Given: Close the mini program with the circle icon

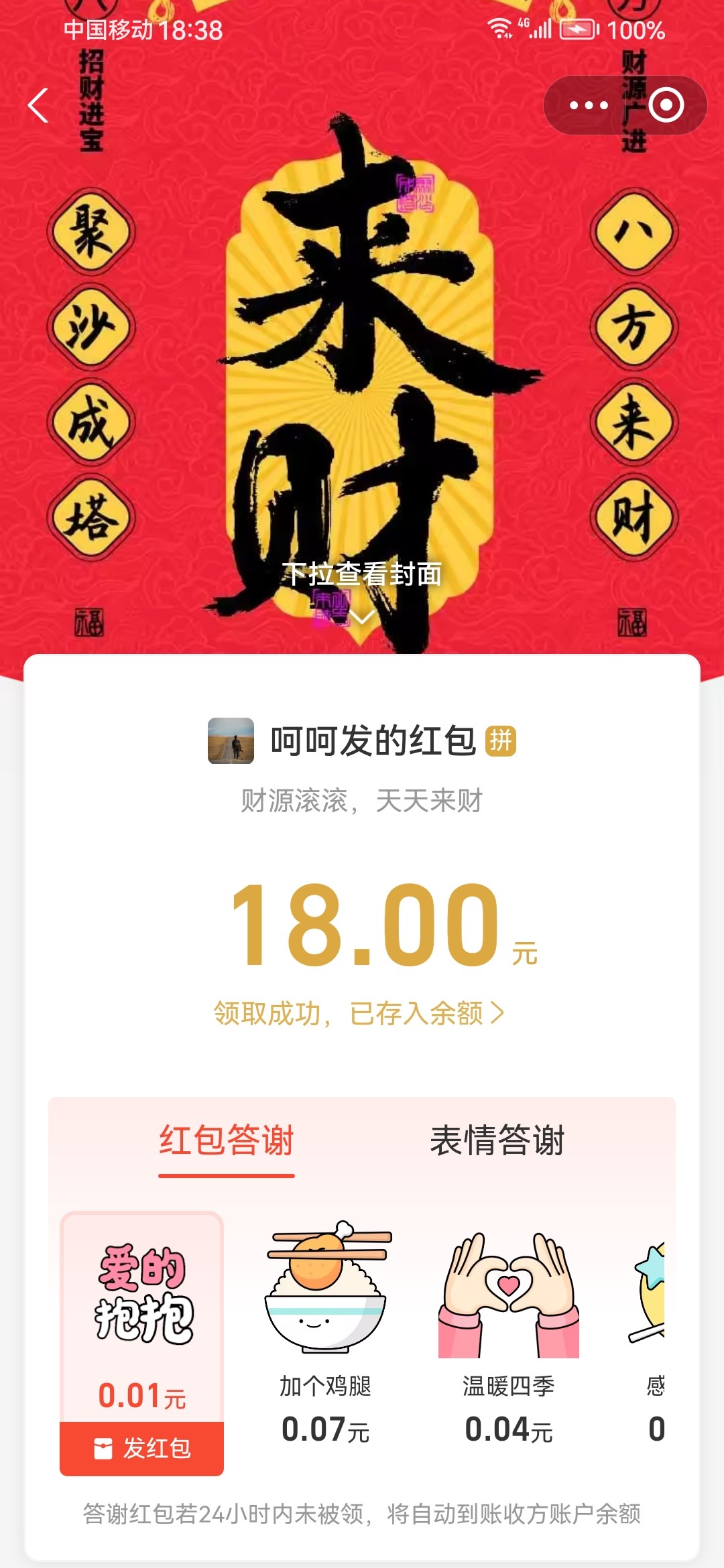Looking at the screenshot, I should pyautogui.click(x=666, y=106).
